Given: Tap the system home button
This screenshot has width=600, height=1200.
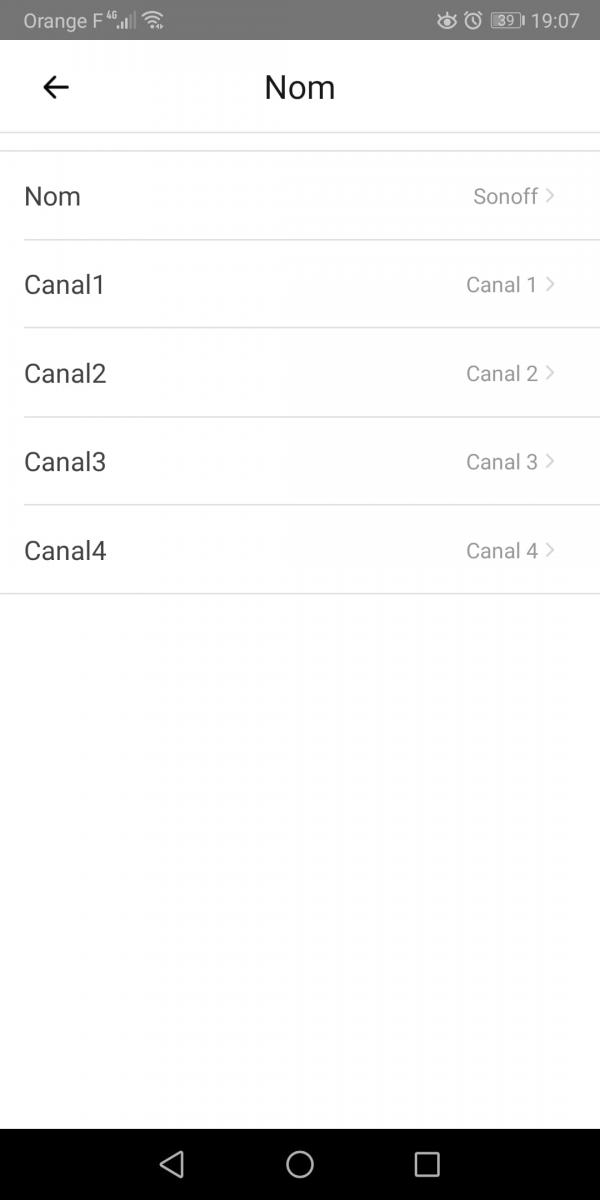Looking at the screenshot, I should (300, 1164).
